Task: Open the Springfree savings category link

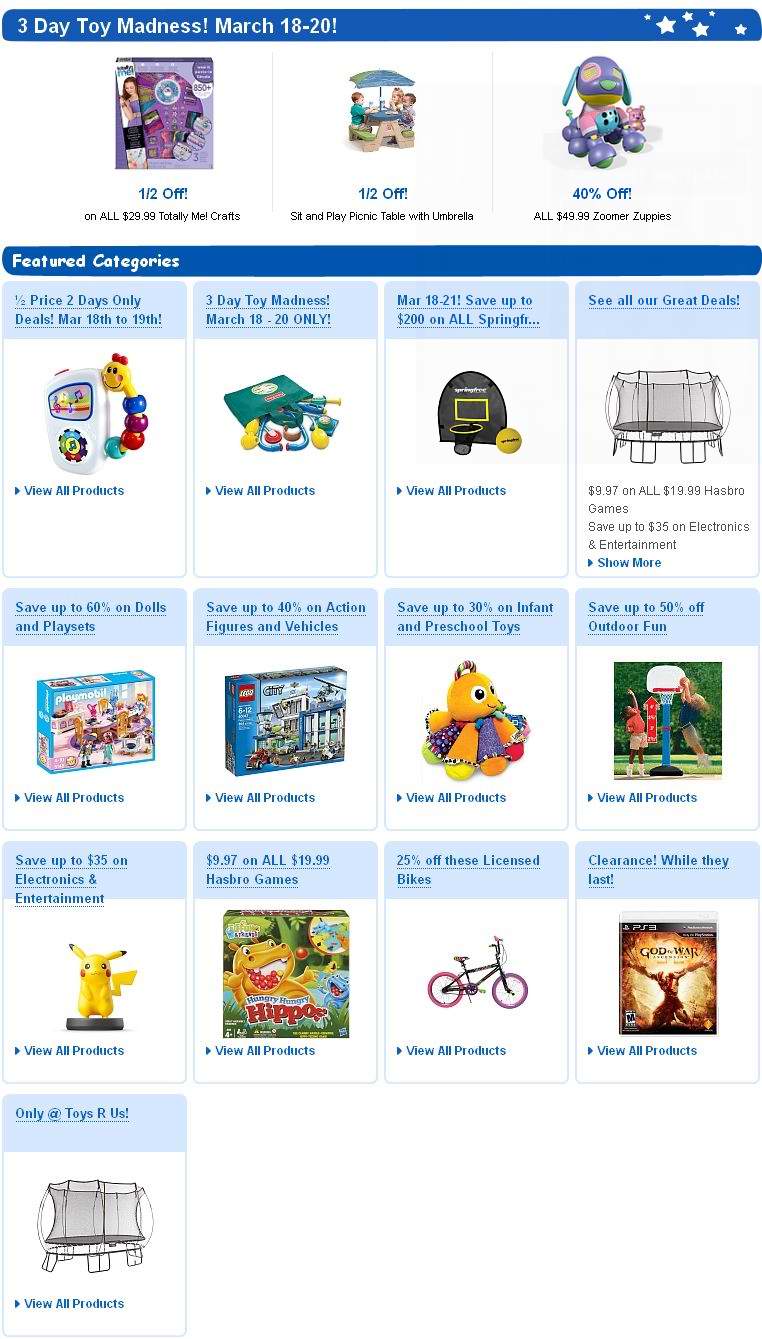Action: point(468,310)
